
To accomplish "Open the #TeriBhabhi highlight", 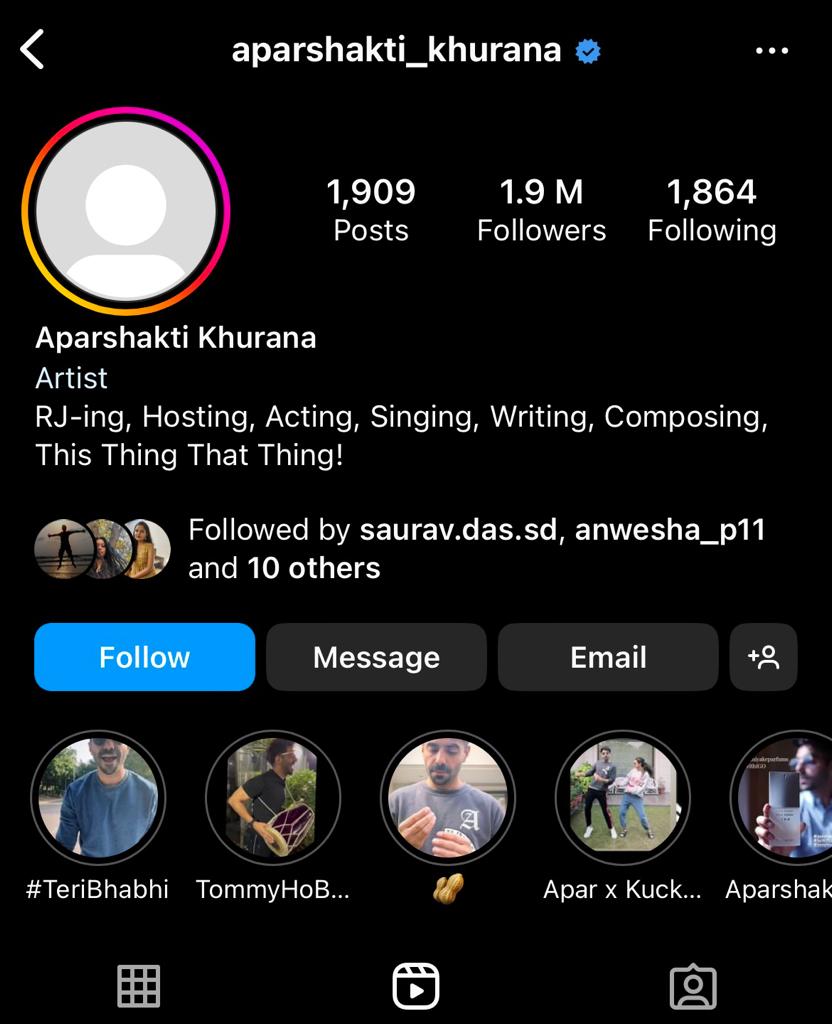I will [98, 798].
